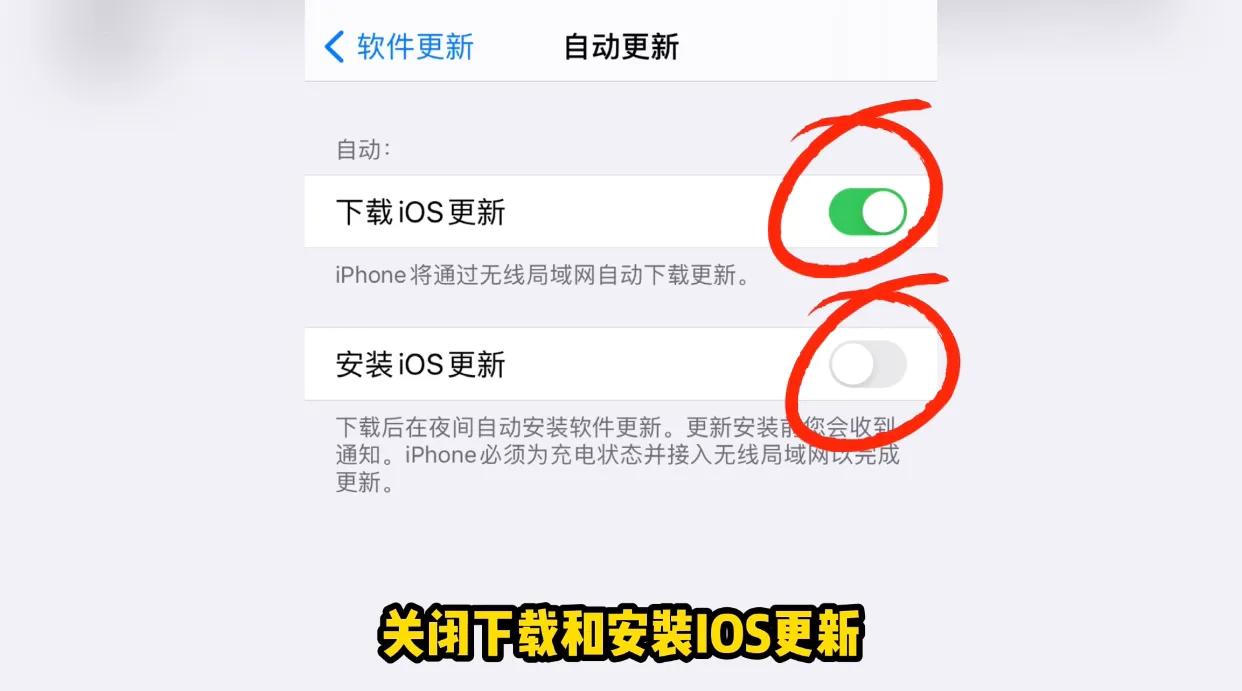Go back to 软件更新
1242x691 pixels.
(400, 47)
